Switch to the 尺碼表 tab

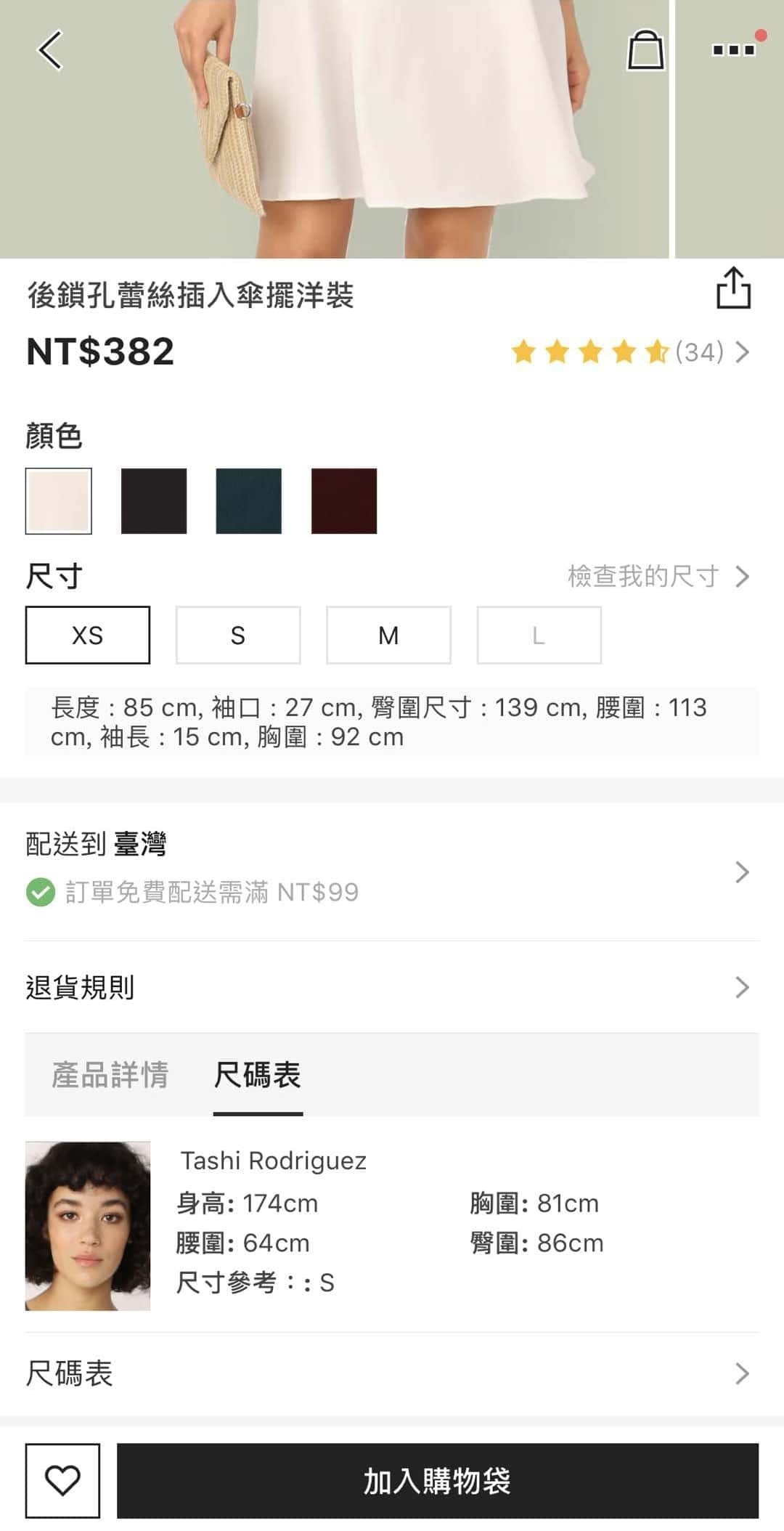point(258,1075)
